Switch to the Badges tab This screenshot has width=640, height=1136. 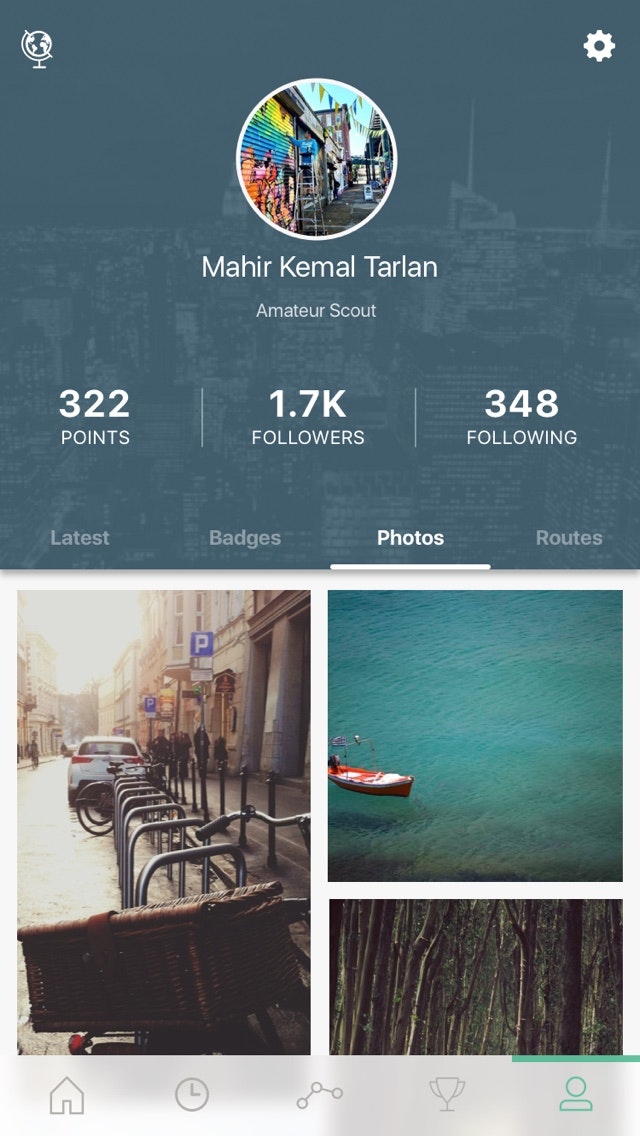tap(245, 538)
